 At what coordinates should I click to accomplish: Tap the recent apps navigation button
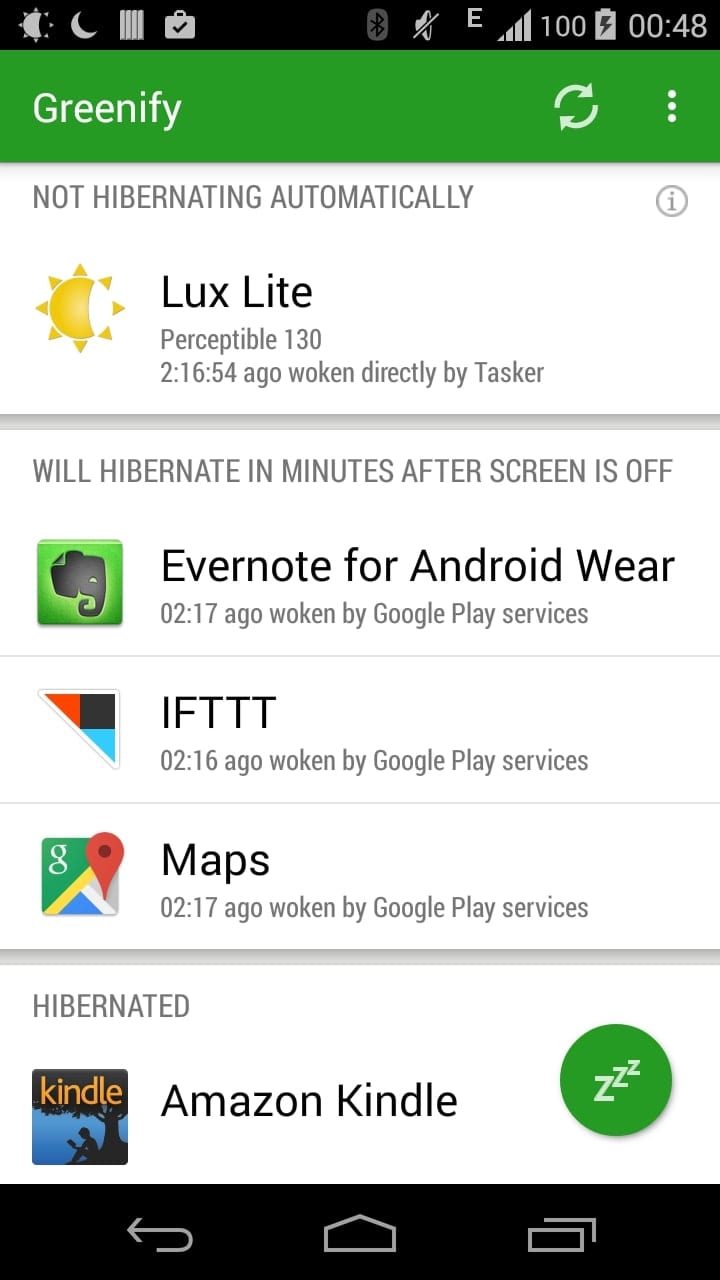pyautogui.click(x=560, y=1234)
